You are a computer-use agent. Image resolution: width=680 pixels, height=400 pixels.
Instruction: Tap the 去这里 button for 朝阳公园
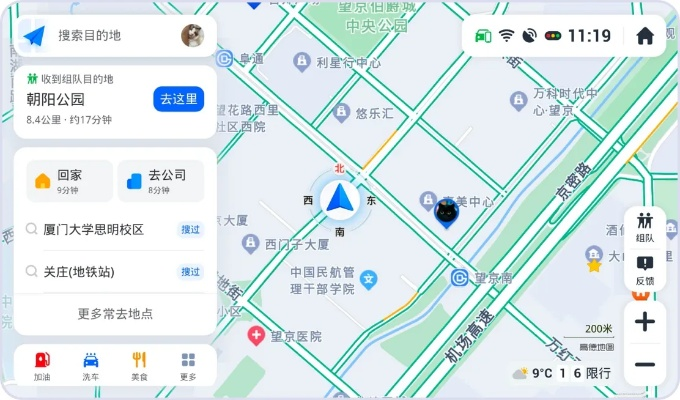click(x=179, y=99)
